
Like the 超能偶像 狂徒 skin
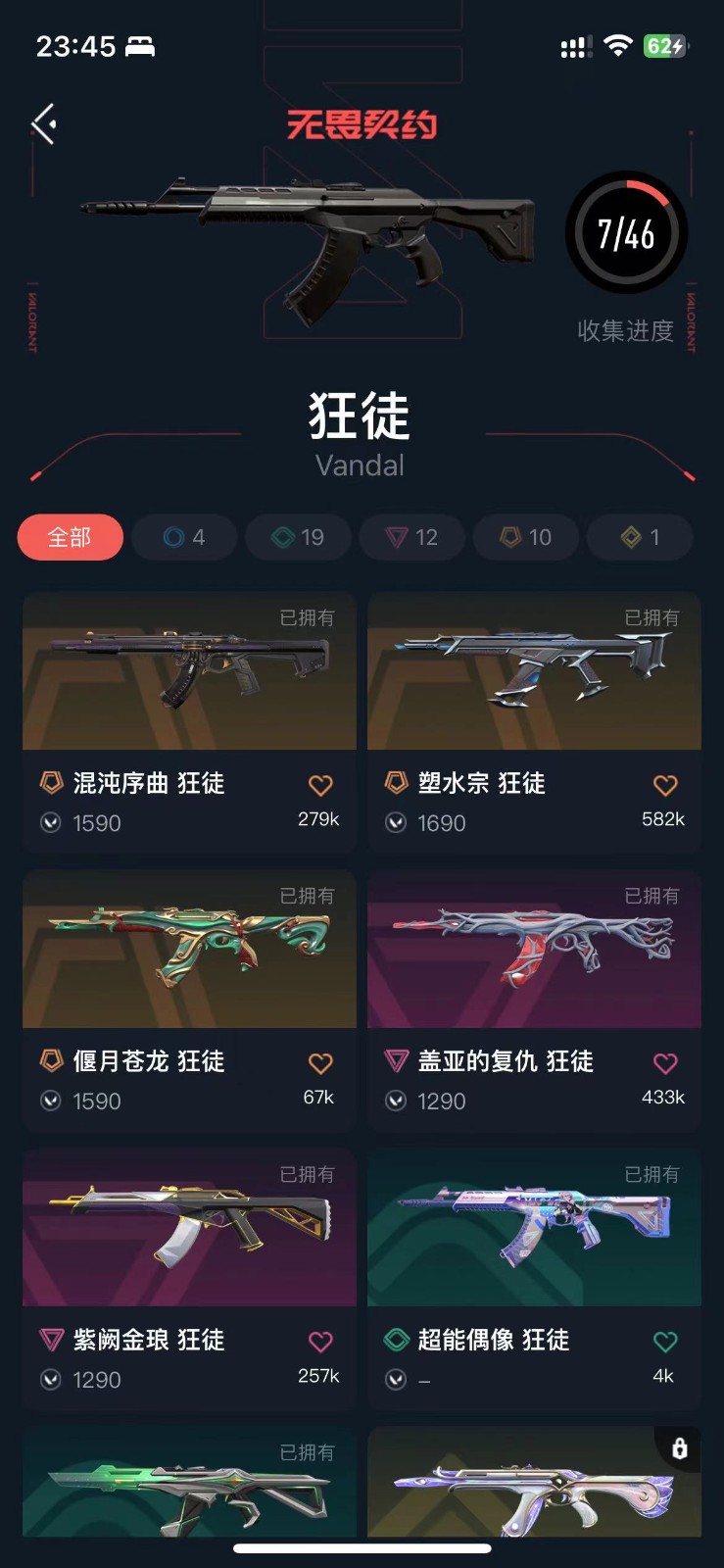tap(665, 1342)
